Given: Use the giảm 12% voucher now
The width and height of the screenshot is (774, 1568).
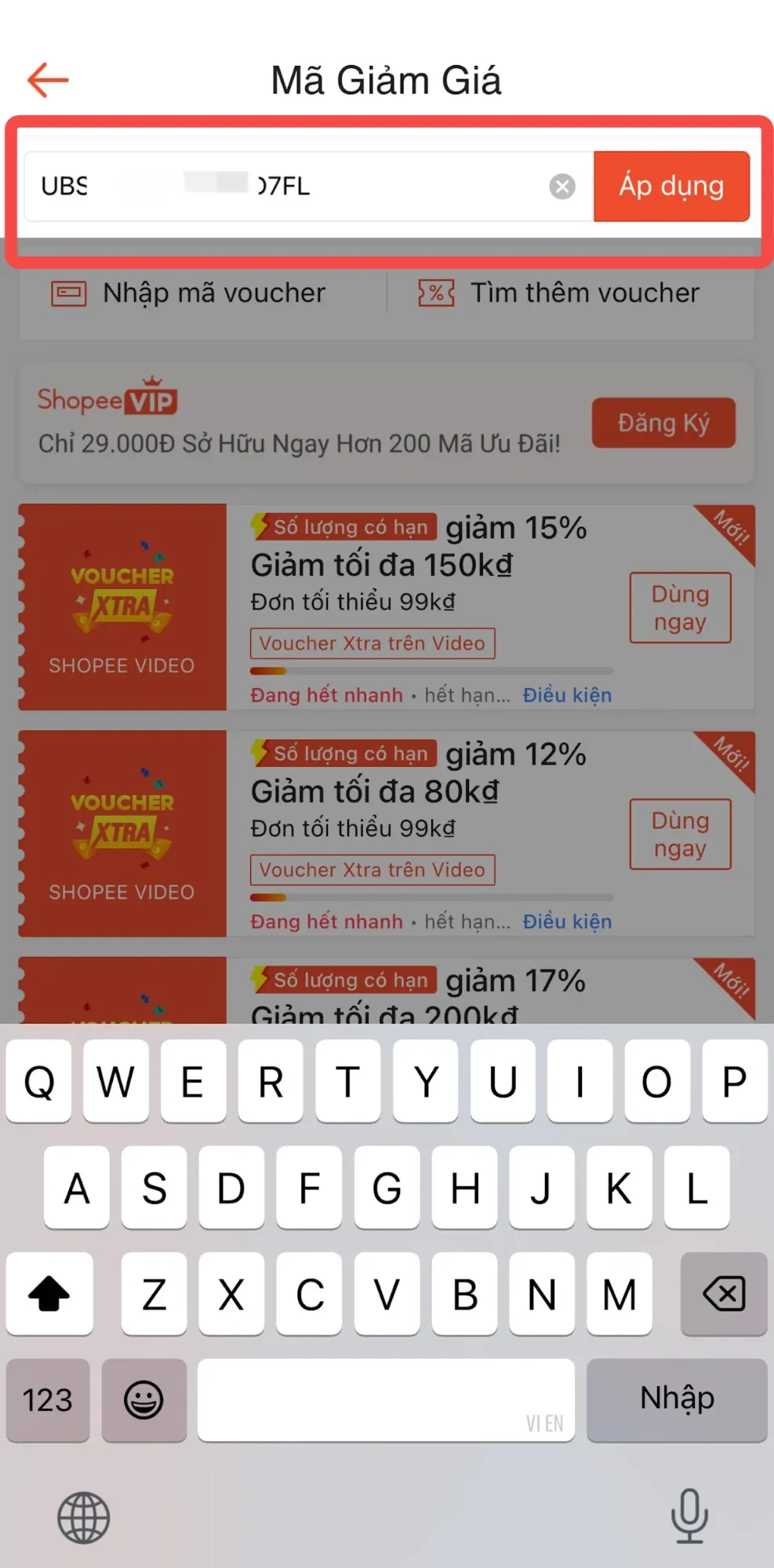Looking at the screenshot, I should (x=680, y=835).
